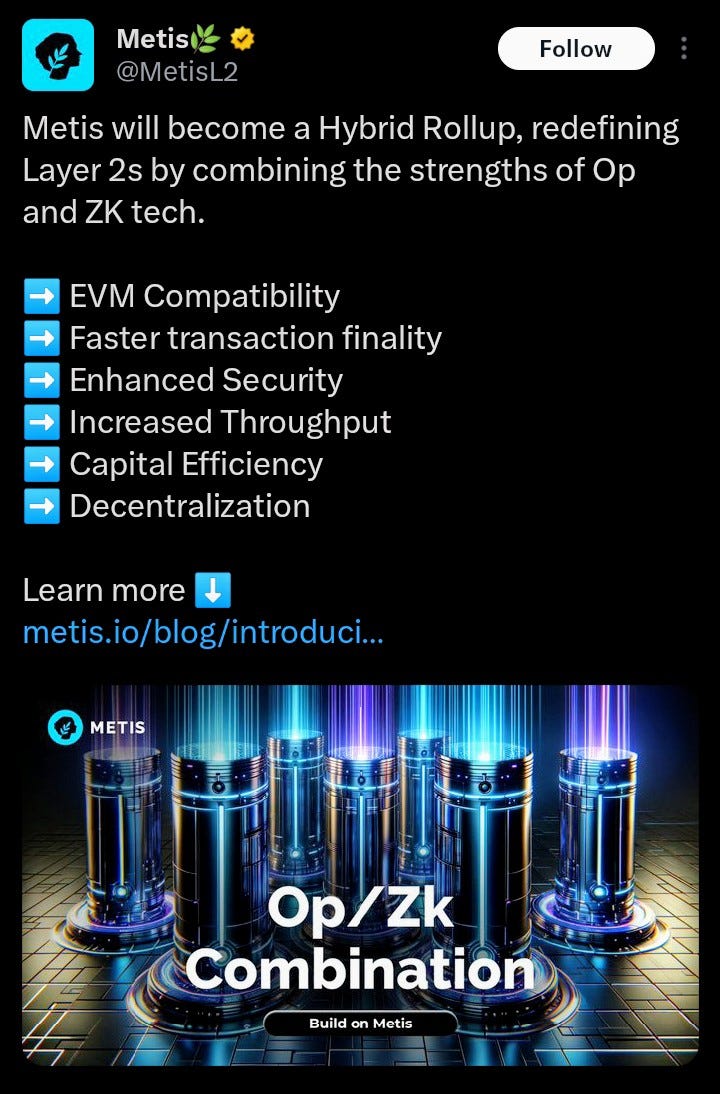Open the tweet's overflow menu
The image size is (720, 1094).
pyautogui.click(x=684, y=48)
